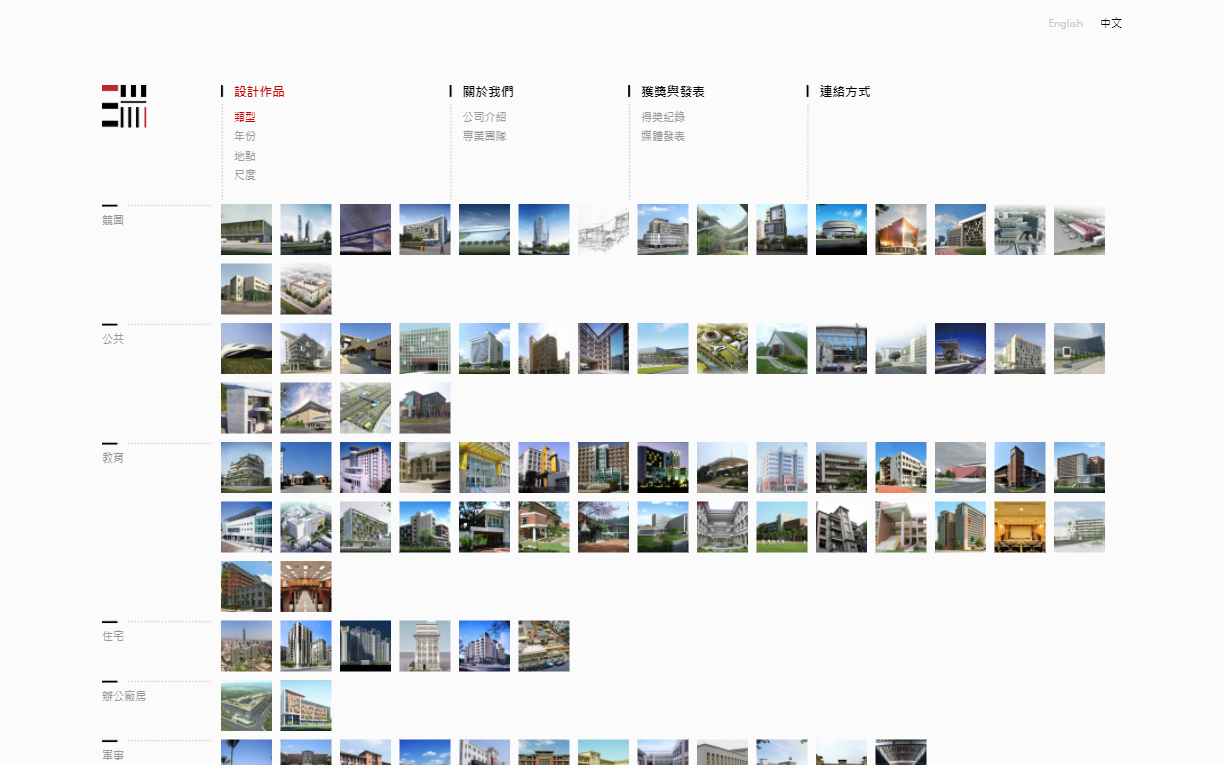Sort works by 年份
Image resolution: width=1224 pixels, height=765 pixels.
[x=245, y=136]
